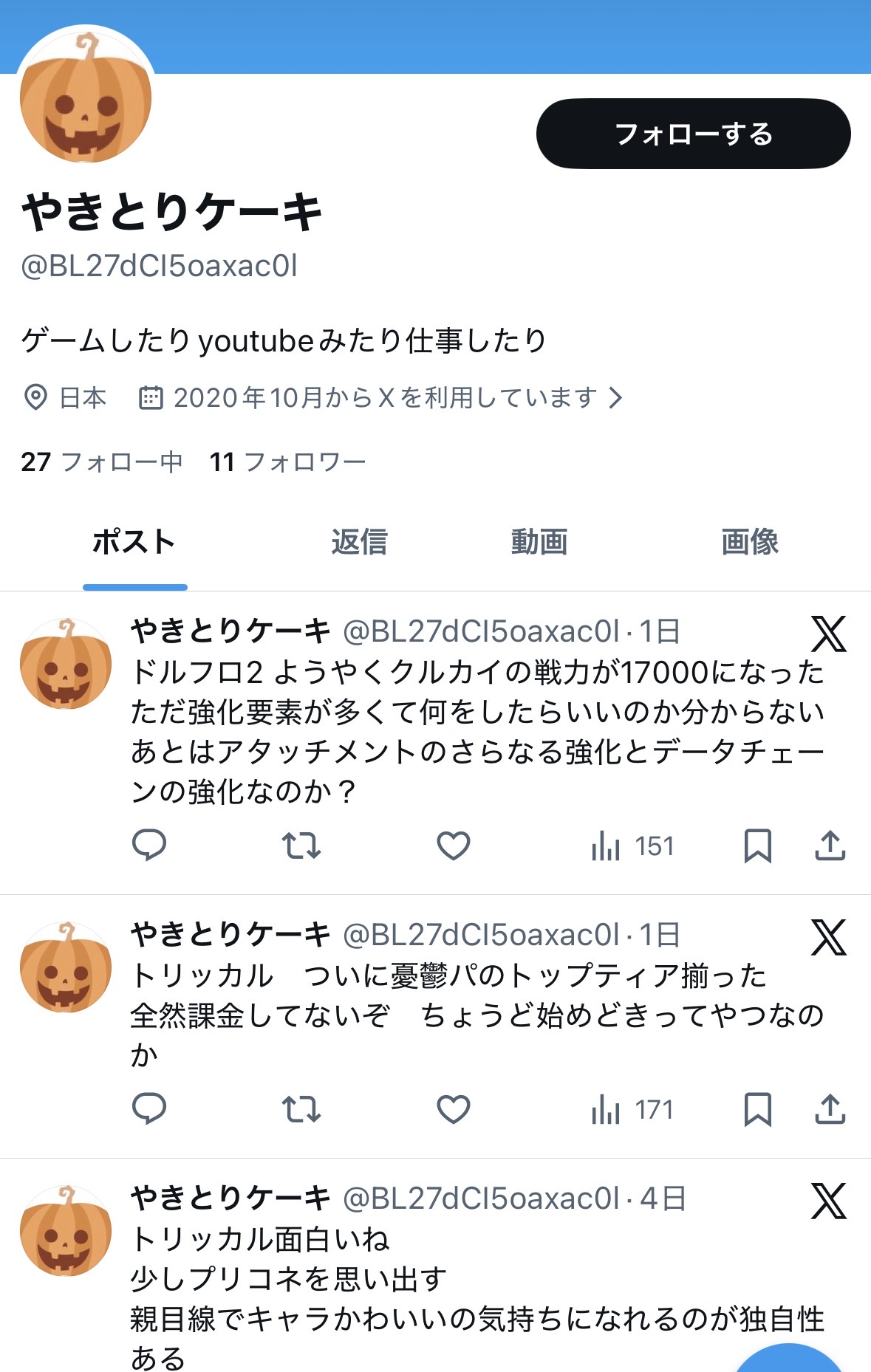Screen dimensions: 871x1372
Task: View the 27 フォロー中 following list
Action: 102,462
